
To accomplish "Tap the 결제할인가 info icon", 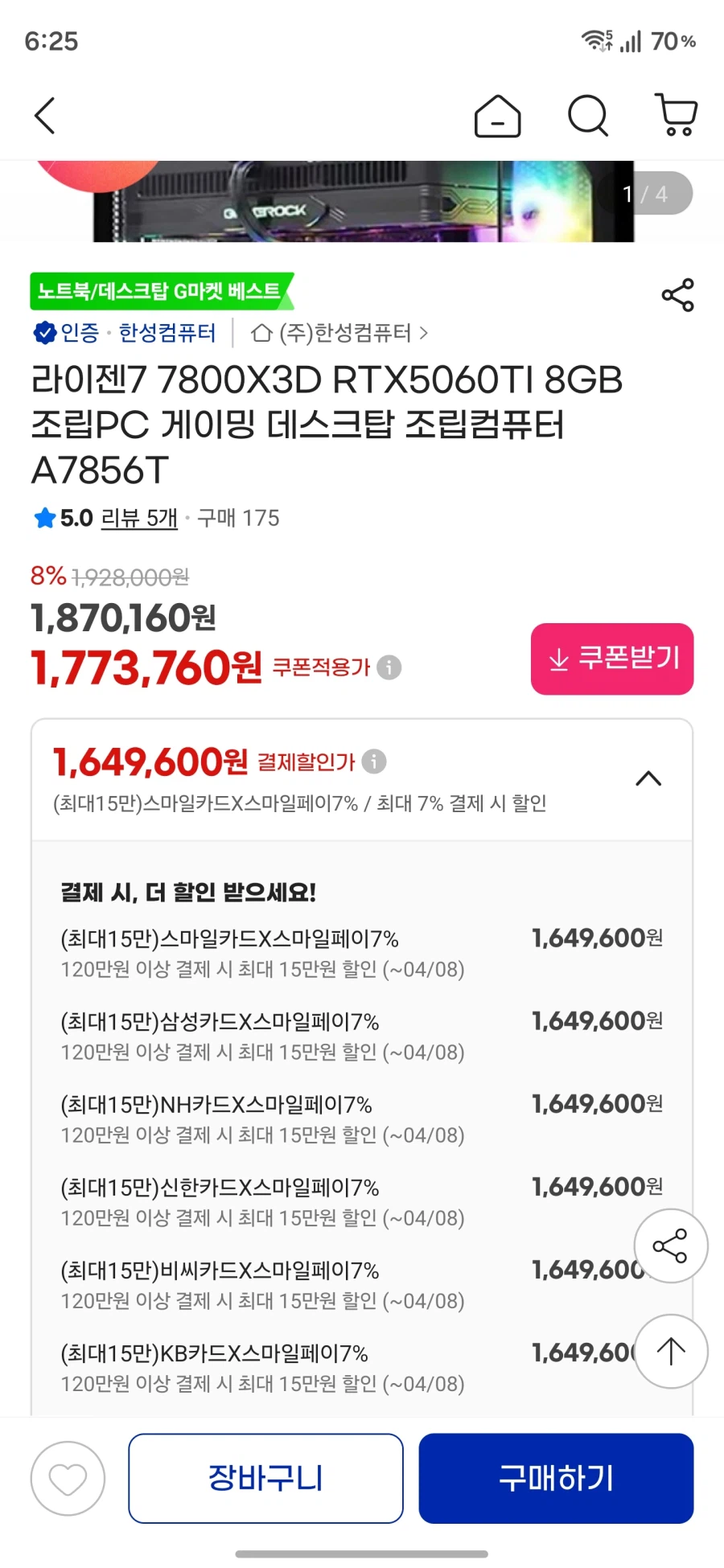I will (375, 762).
